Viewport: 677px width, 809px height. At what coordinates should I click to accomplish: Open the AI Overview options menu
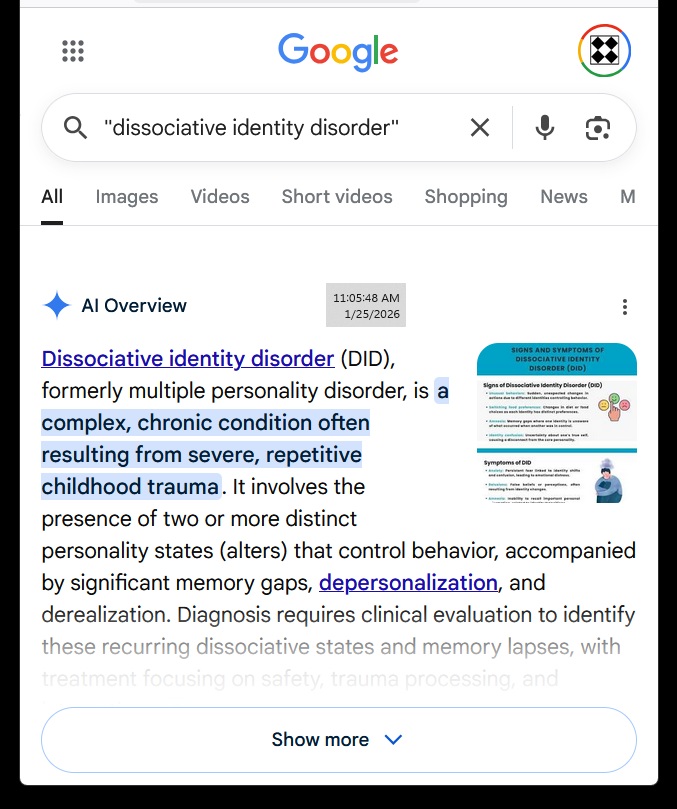(x=625, y=307)
